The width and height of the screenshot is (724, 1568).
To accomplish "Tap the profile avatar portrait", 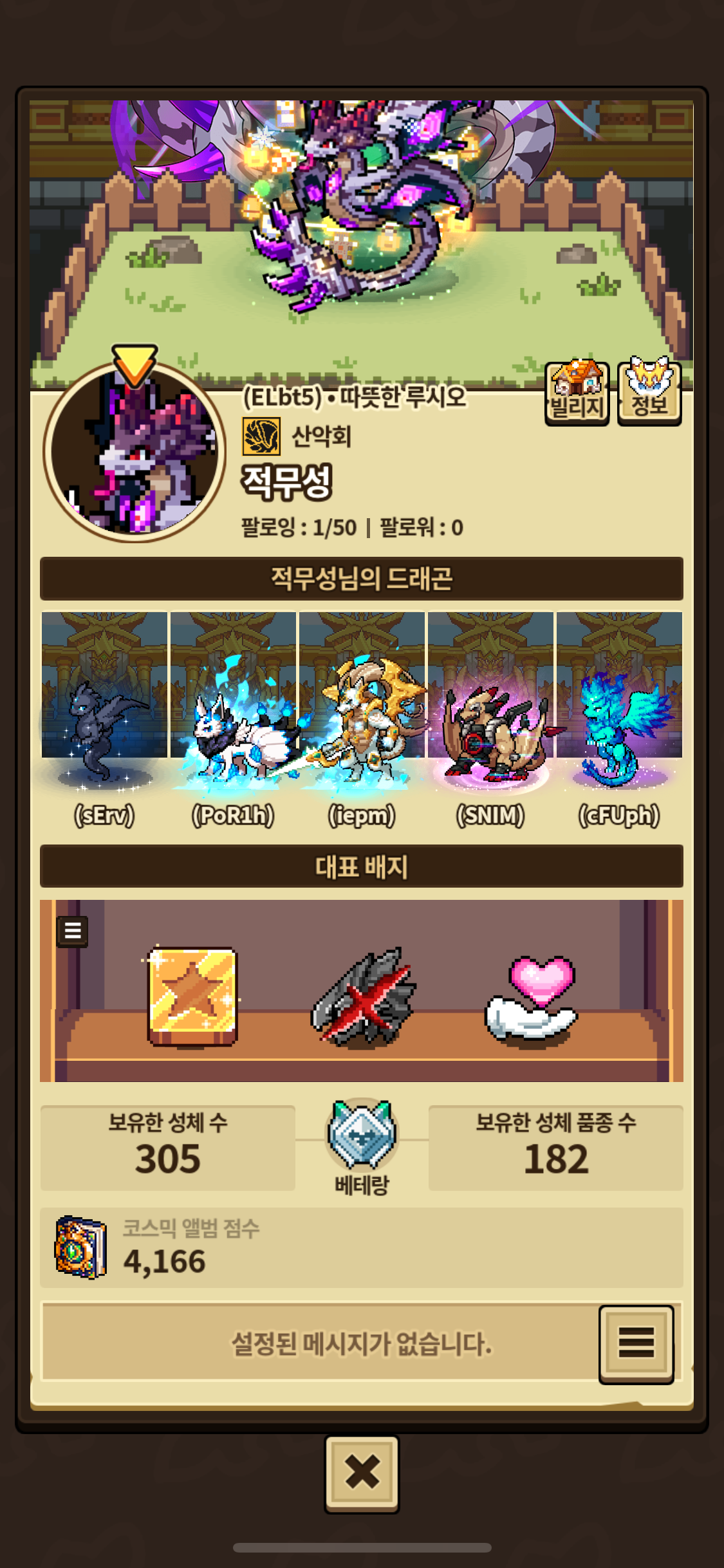I will point(135,452).
